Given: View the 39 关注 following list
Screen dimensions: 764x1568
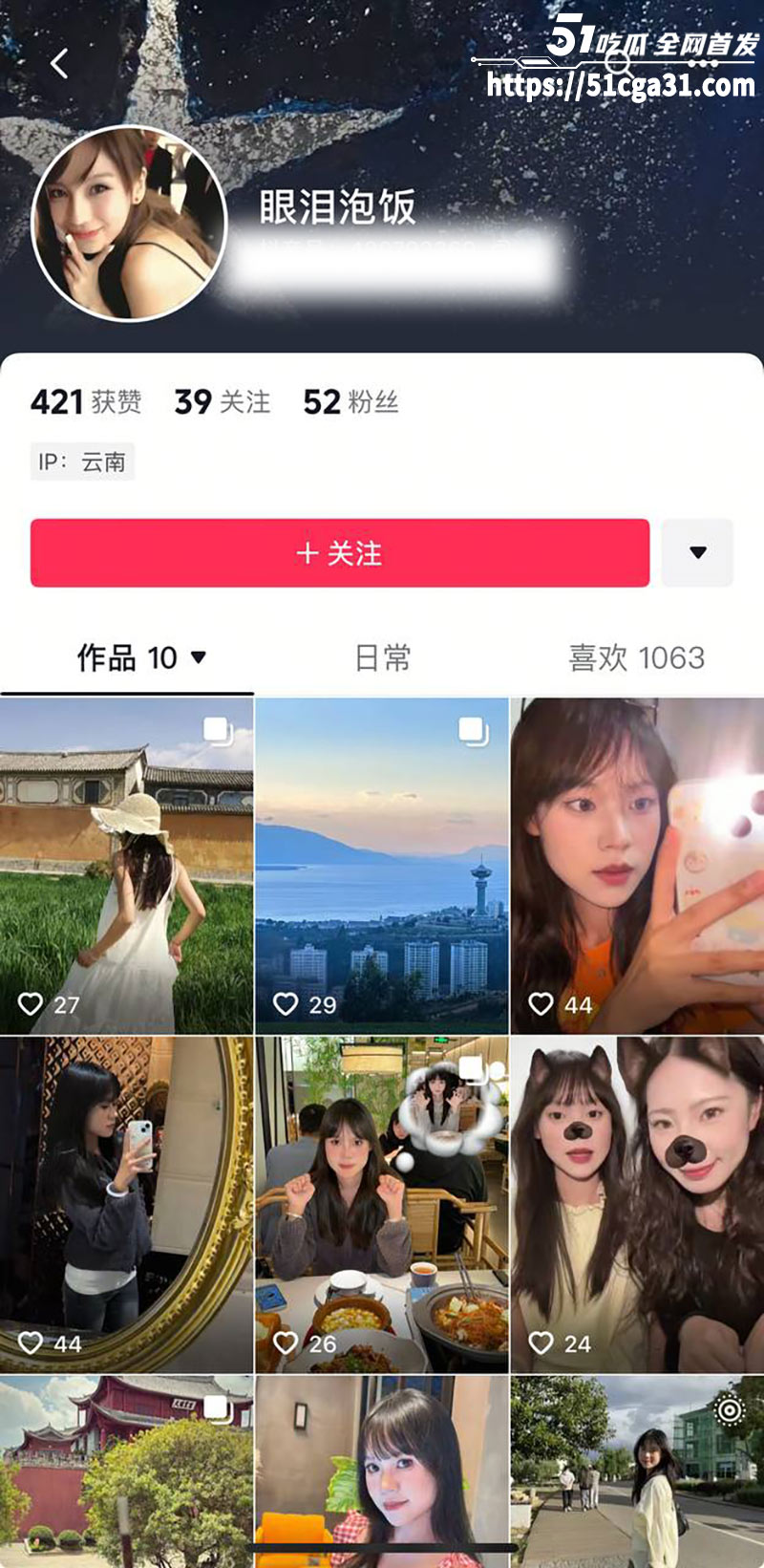Looking at the screenshot, I should click(x=222, y=402).
